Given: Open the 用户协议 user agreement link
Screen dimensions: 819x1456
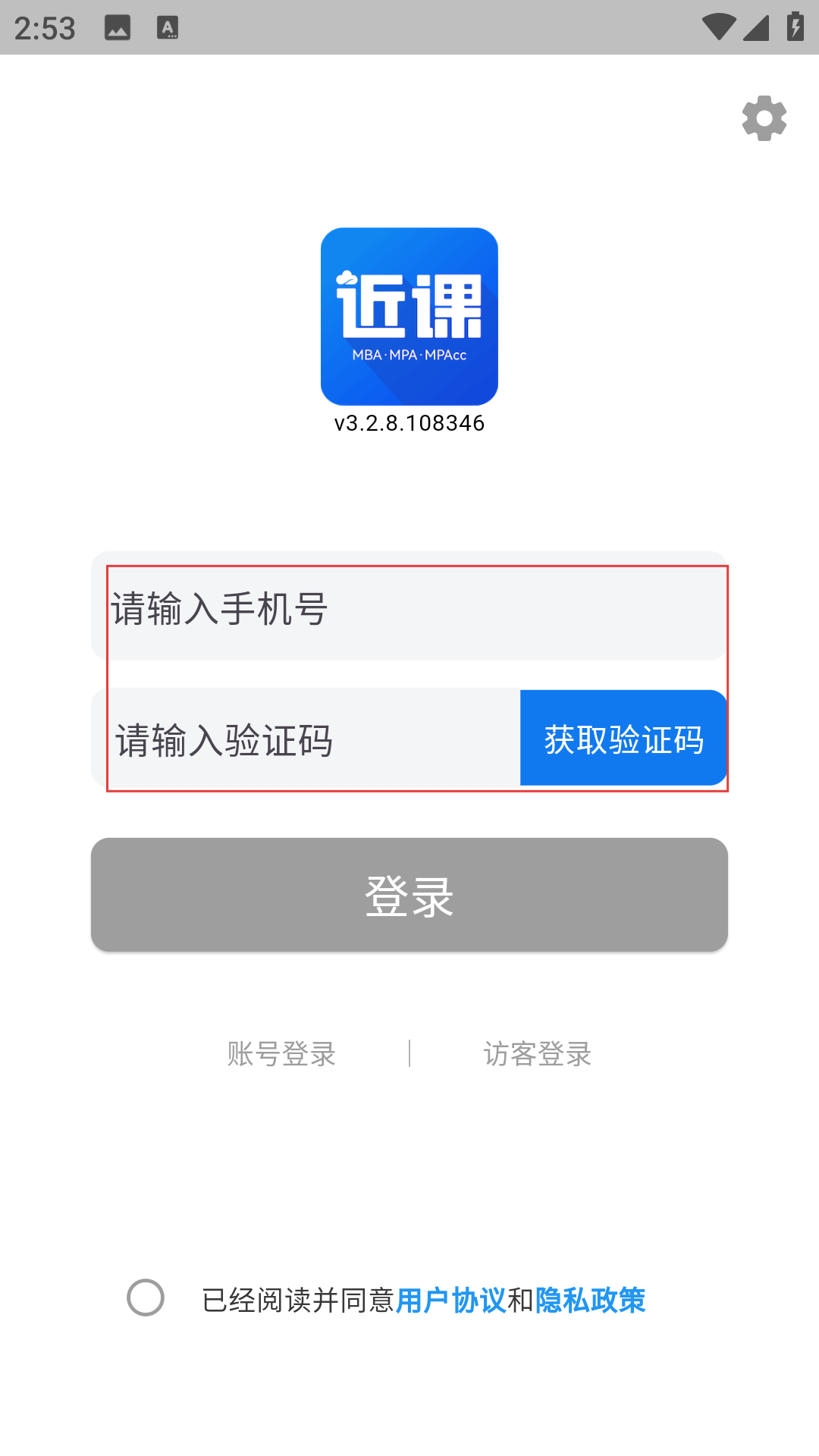Looking at the screenshot, I should pos(450,1301).
